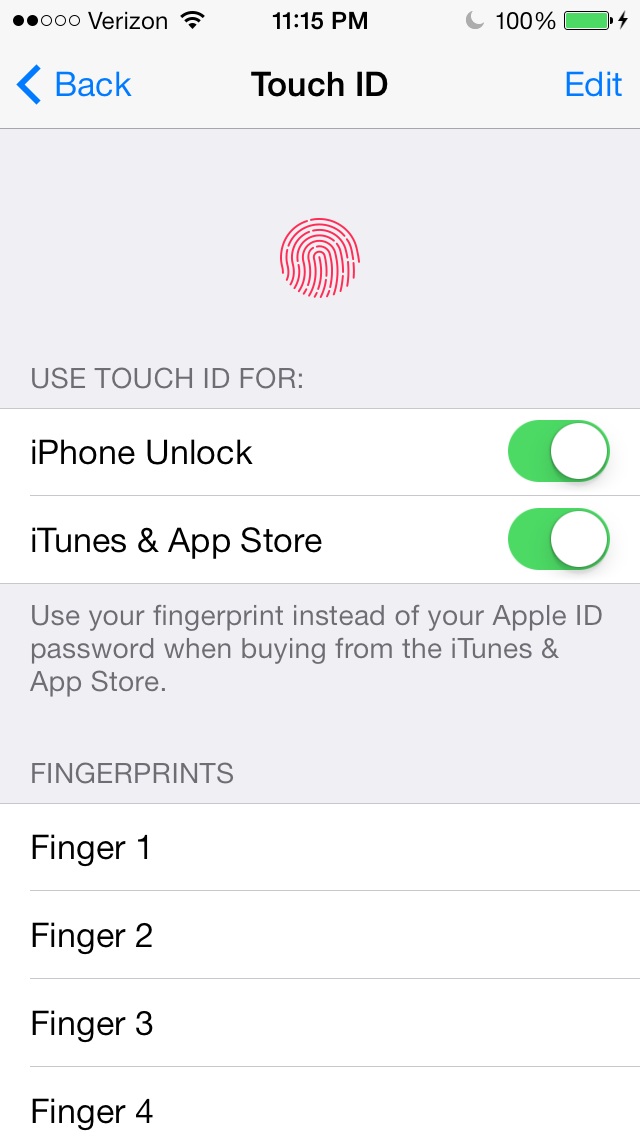Open Finger 3 details

click(x=320, y=1023)
